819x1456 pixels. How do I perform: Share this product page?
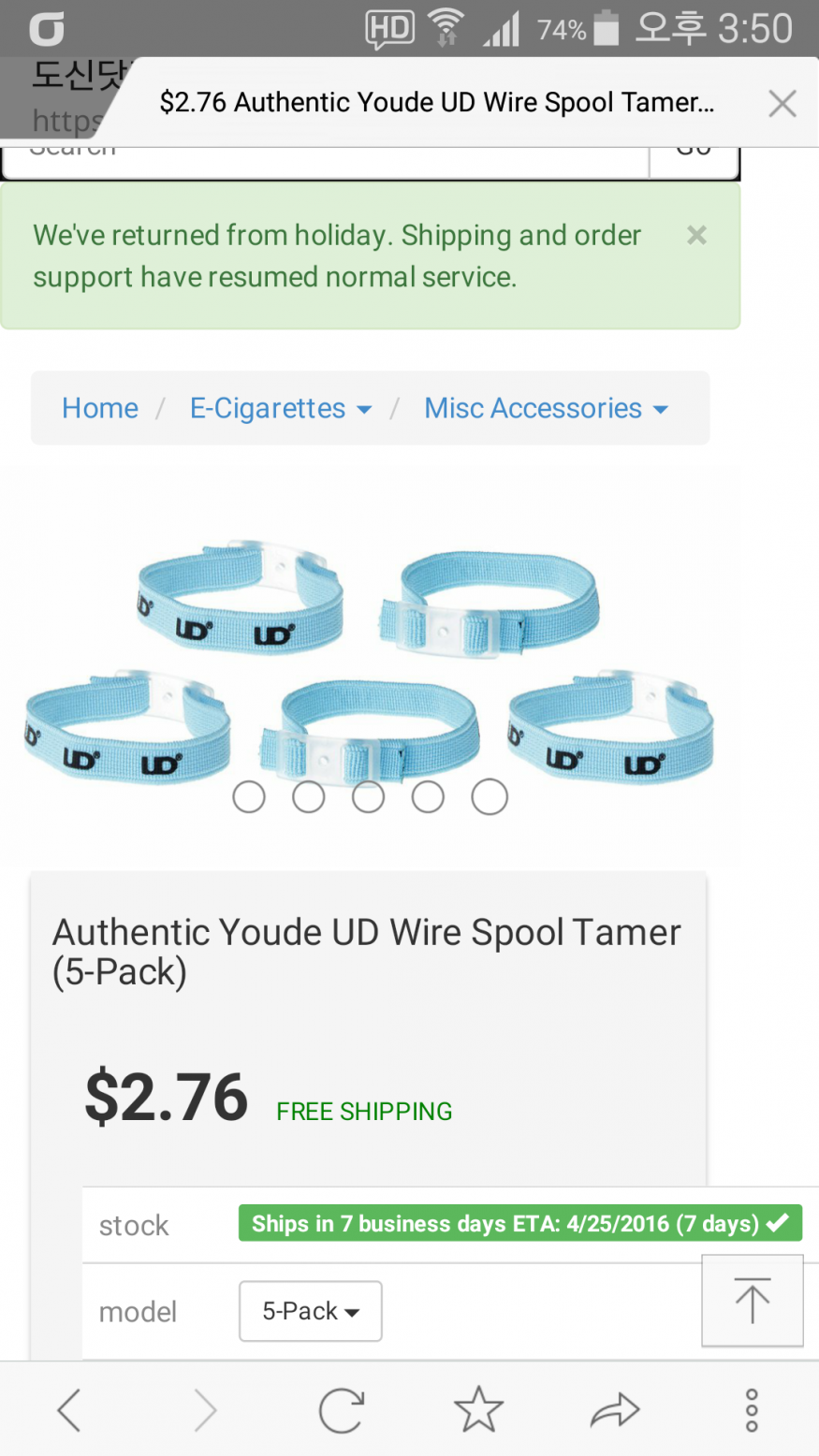point(615,1410)
